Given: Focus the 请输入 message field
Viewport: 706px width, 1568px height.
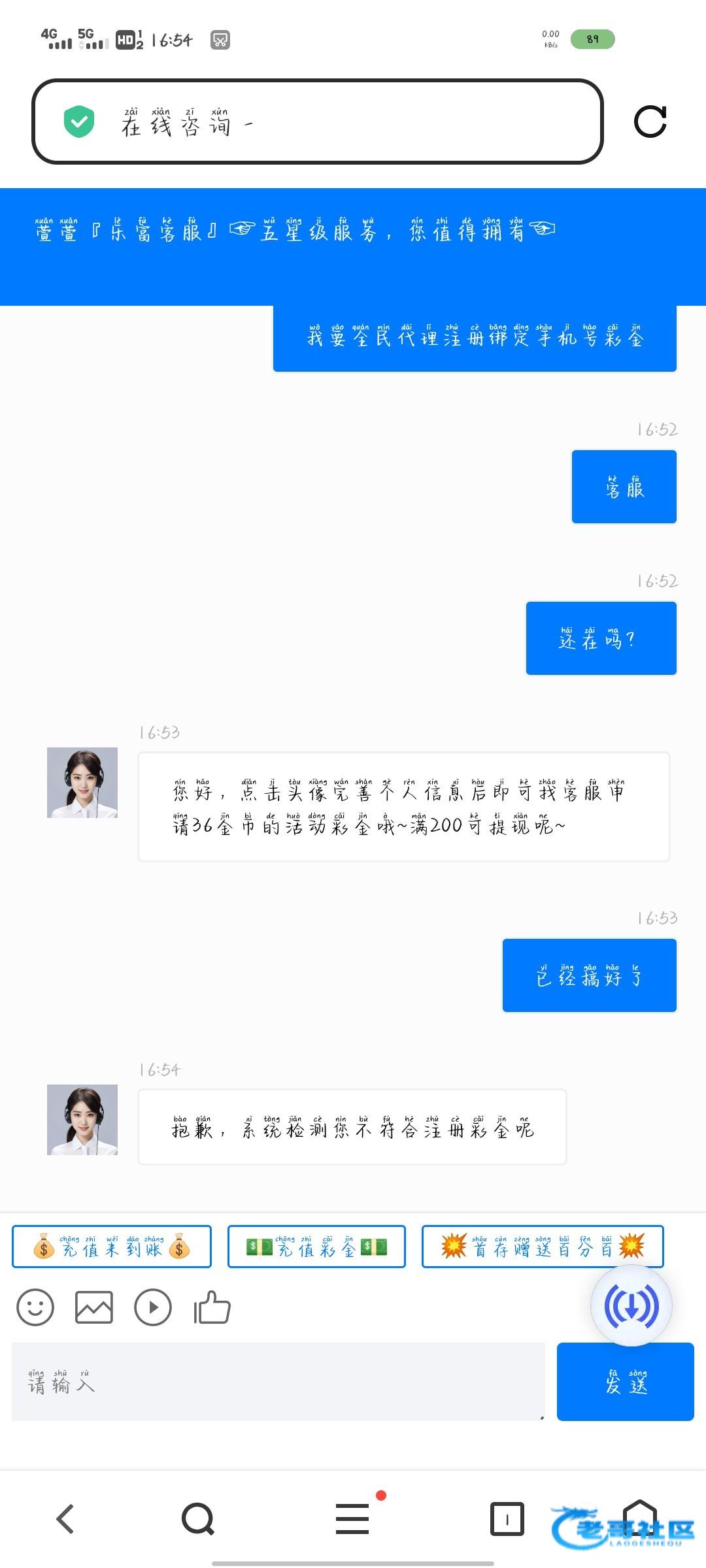Looking at the screenshot, I should pyautogui.click(x=278, y=1381).
